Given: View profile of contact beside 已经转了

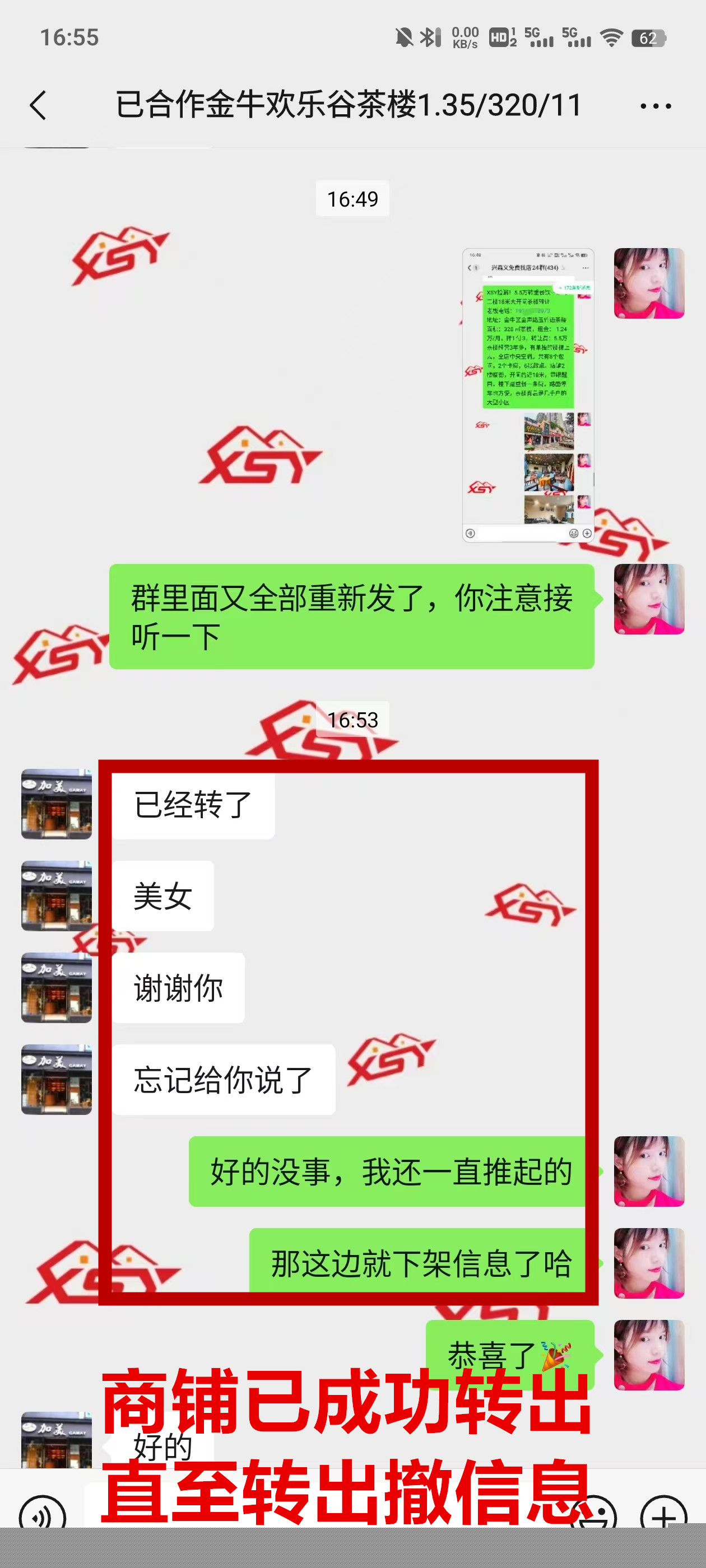Looking at the screenshot, I should tap(57, 804).
